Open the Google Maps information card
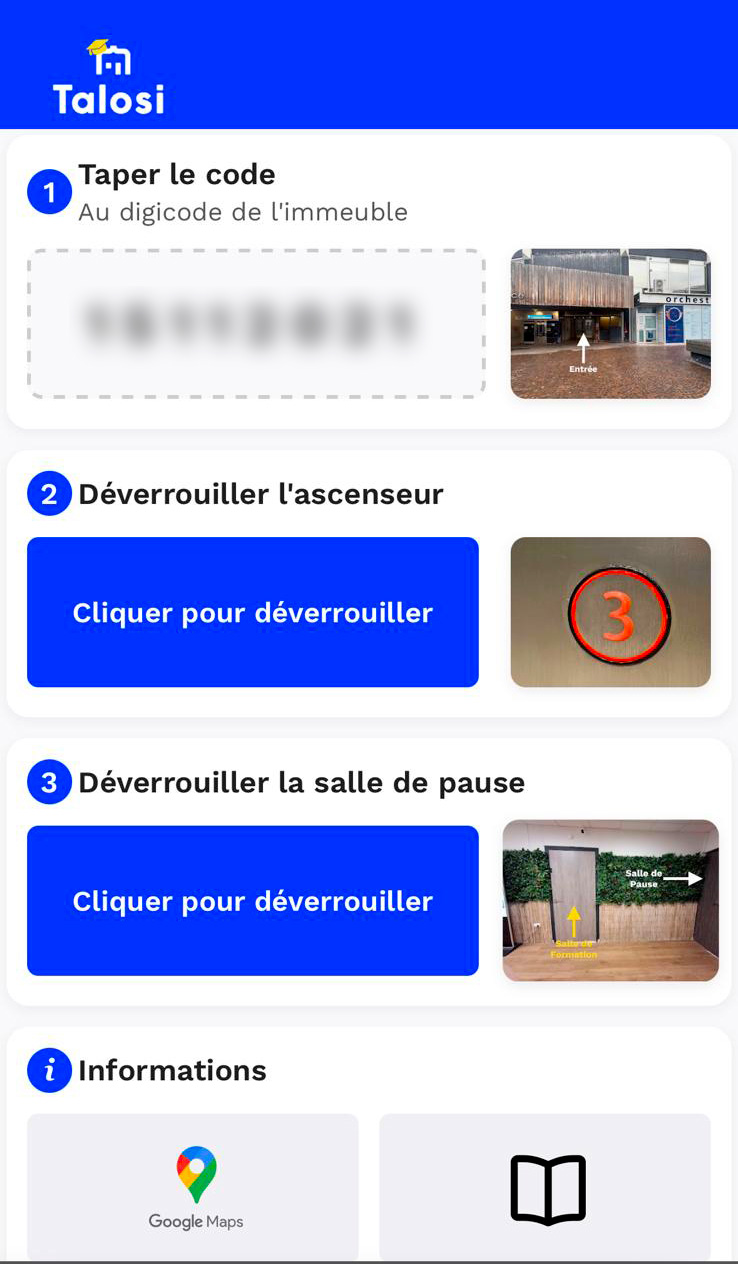 click(x=192, y=1187)
